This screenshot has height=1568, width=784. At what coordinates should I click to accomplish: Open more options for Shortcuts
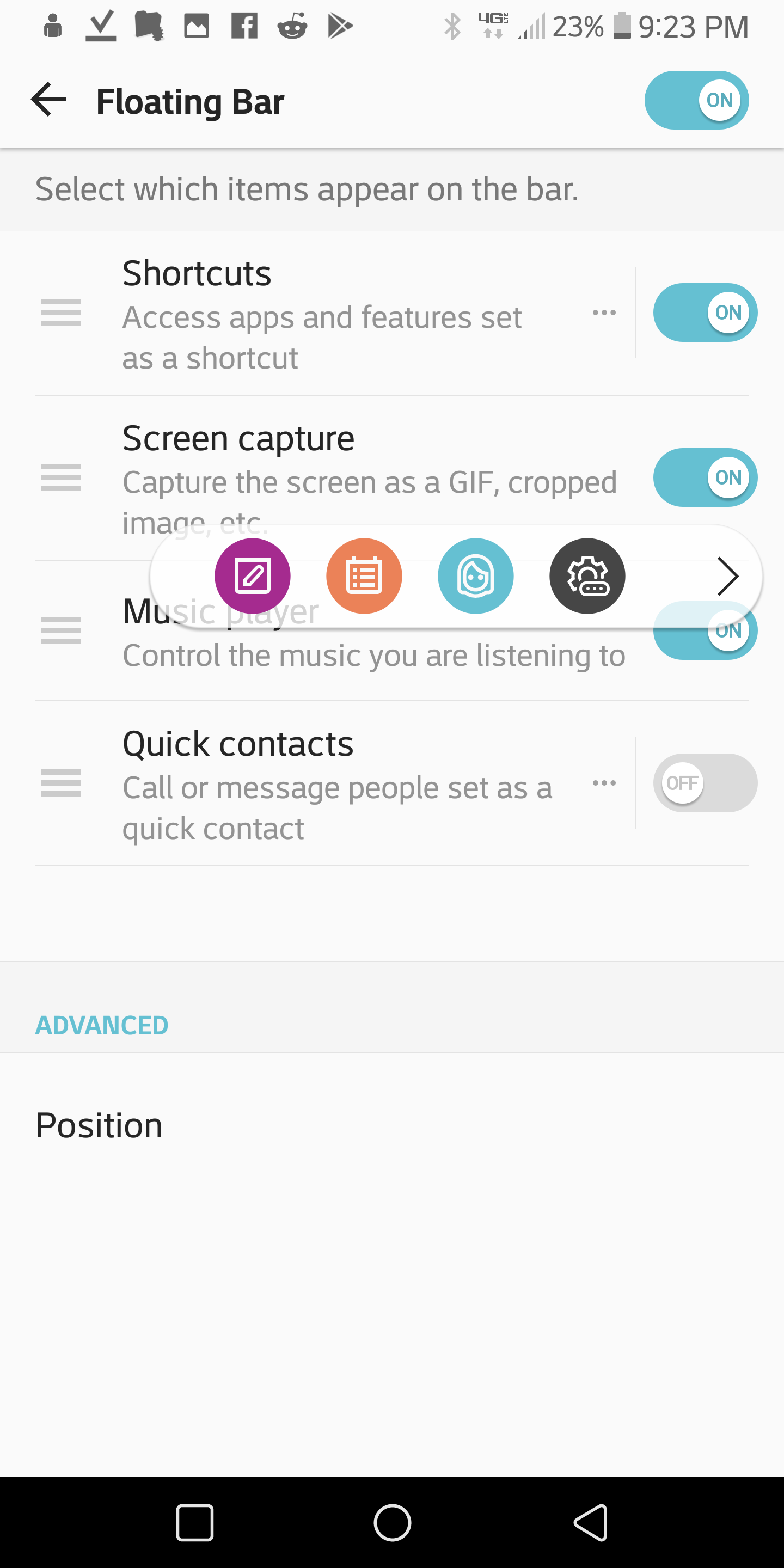604,313
